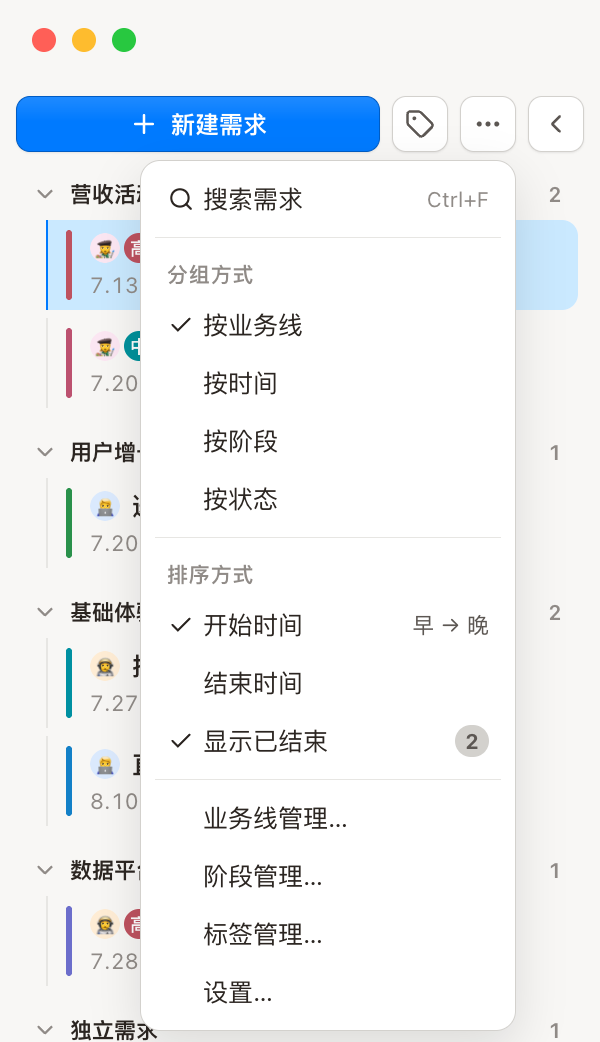The height and width of the screenshot is (1042, 600).
Task: Group the list 按阶段
Action: click(328, 441)
